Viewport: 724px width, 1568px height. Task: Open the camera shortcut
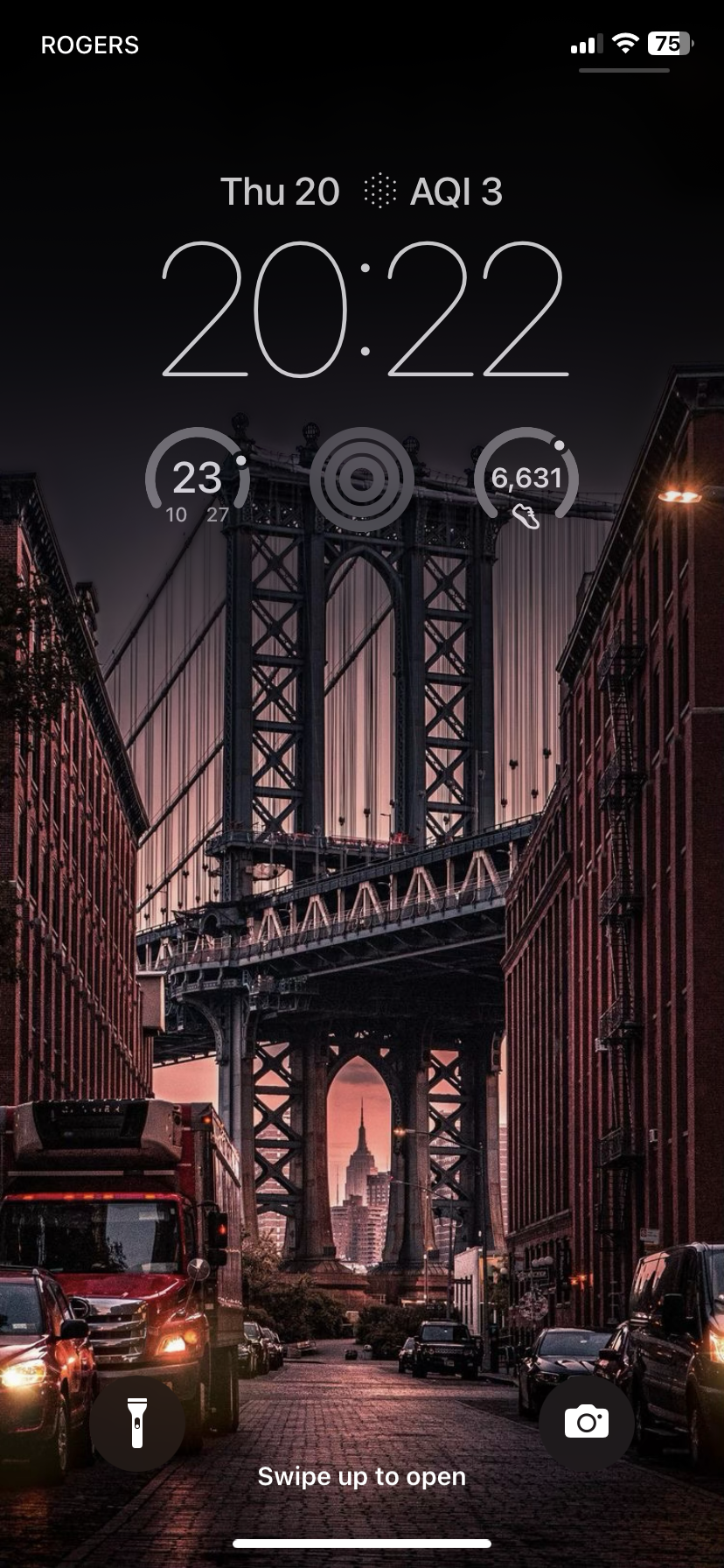[586, 1421]
